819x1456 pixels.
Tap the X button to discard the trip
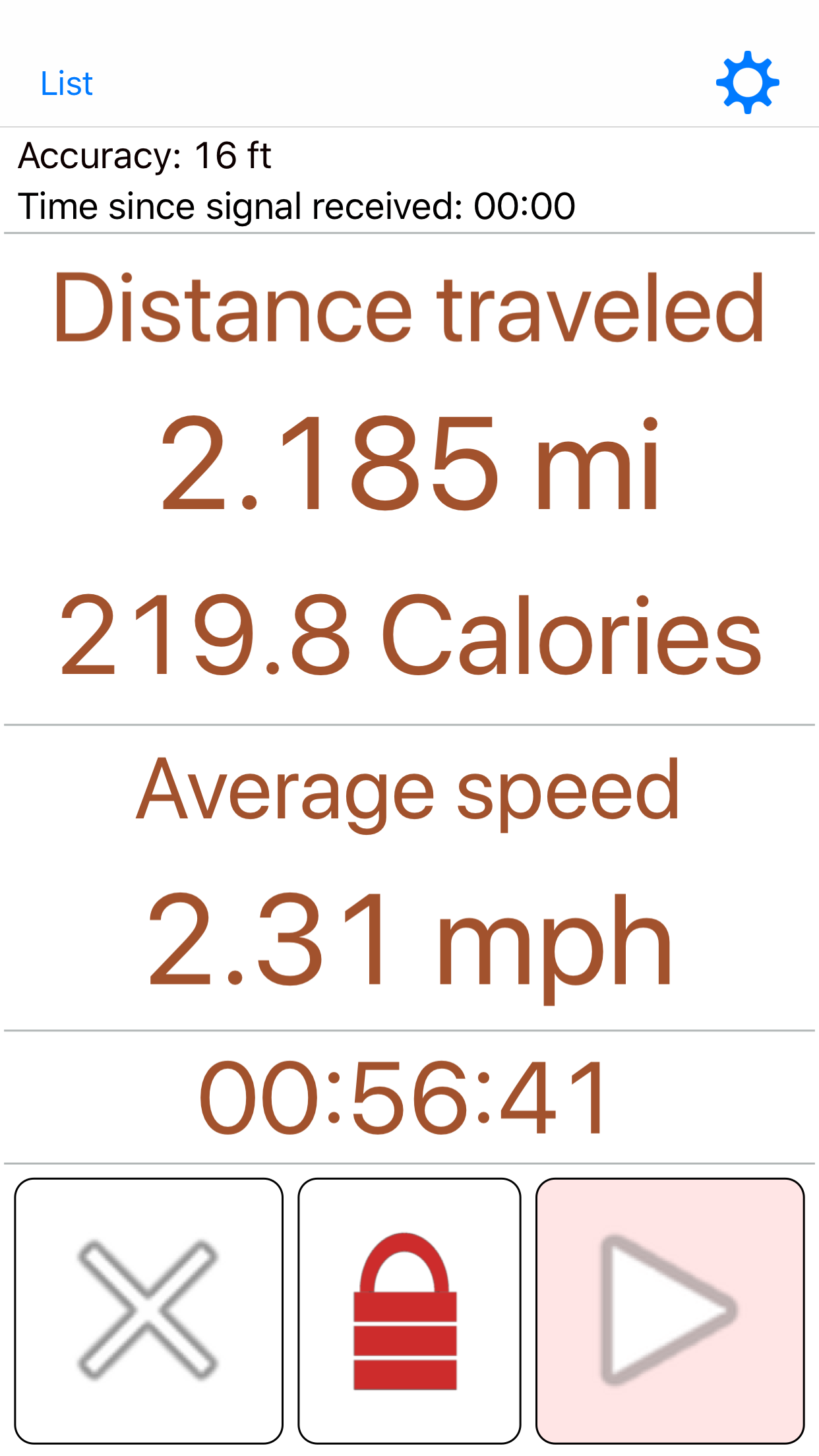[x=149, y=1311]
